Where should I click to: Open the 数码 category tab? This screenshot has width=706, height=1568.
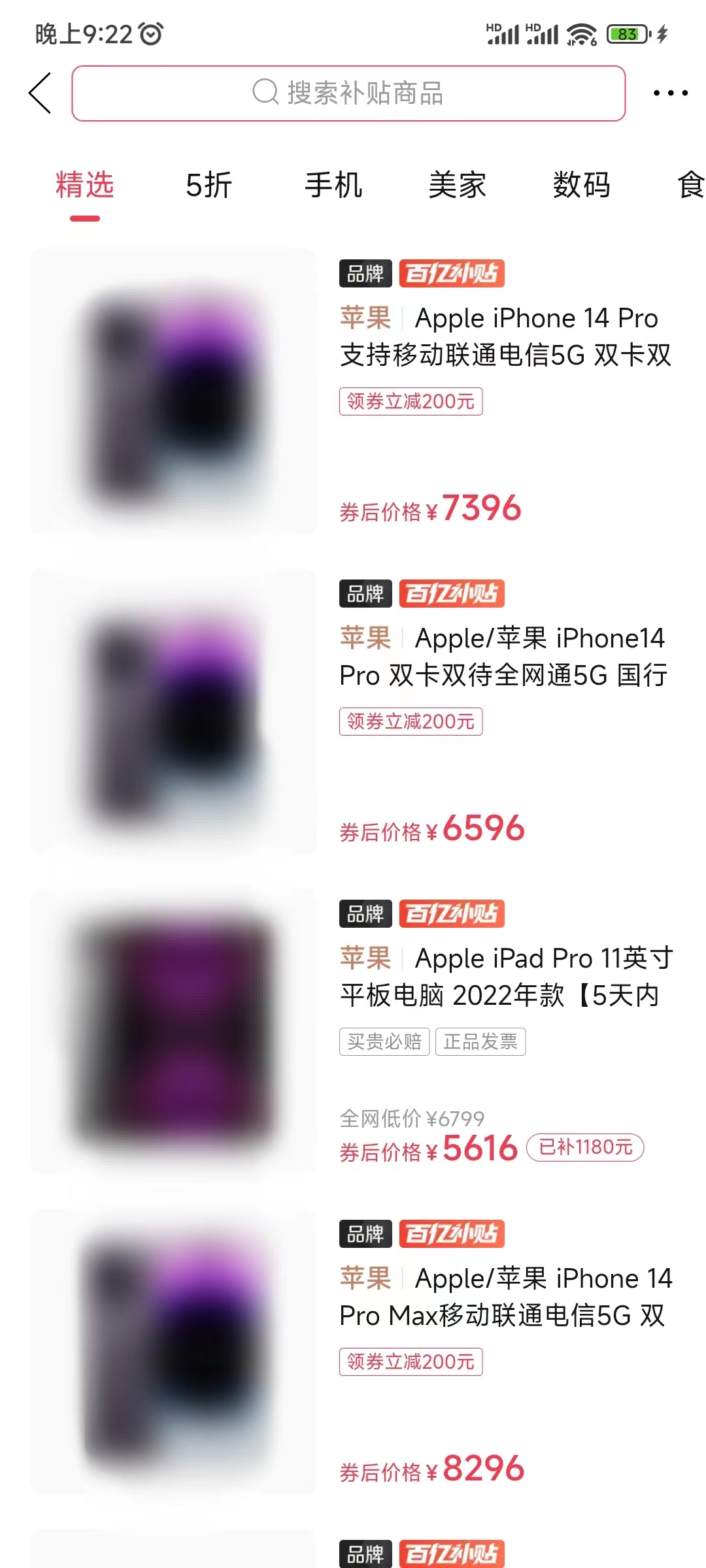(581, 186)
